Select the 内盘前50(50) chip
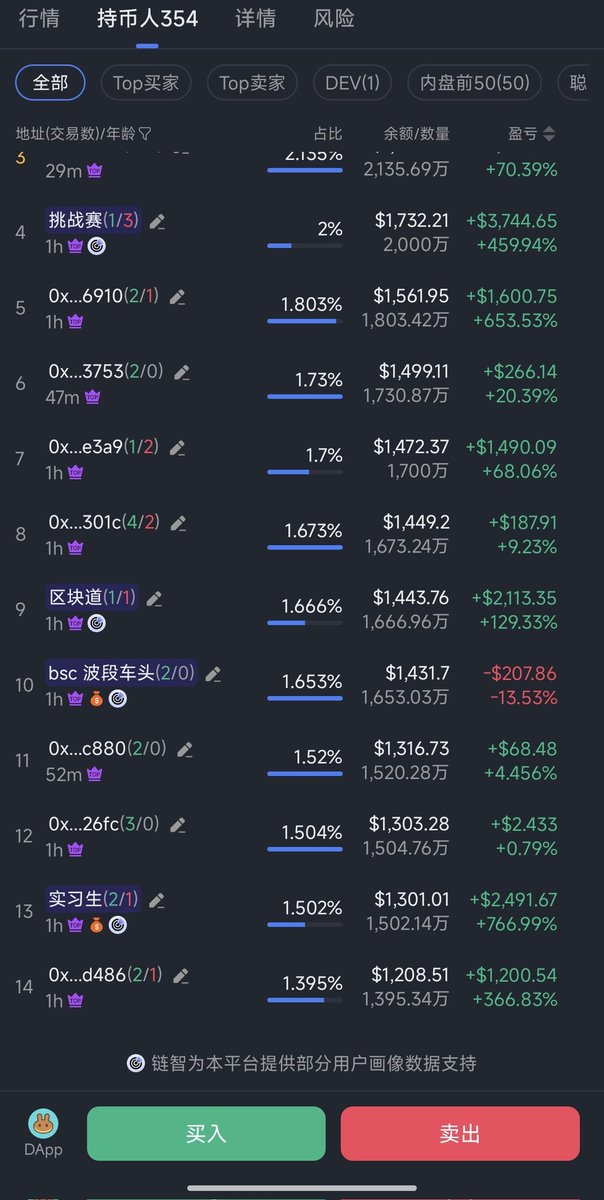The height and width of the screenshot is (1200, 604). (474, 83)
